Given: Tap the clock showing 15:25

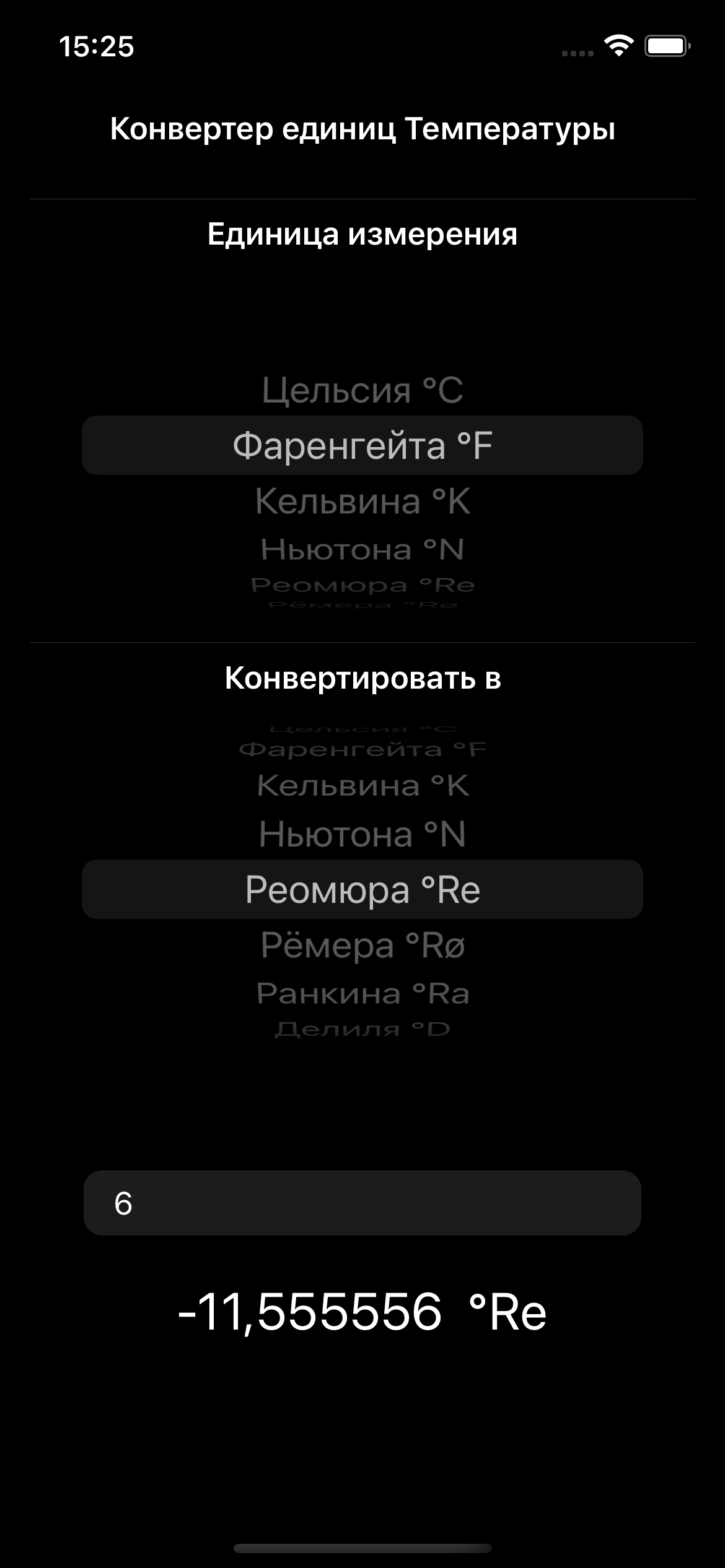Looking at the screenshot, I should pyautogui.click(x=97, y=47).
